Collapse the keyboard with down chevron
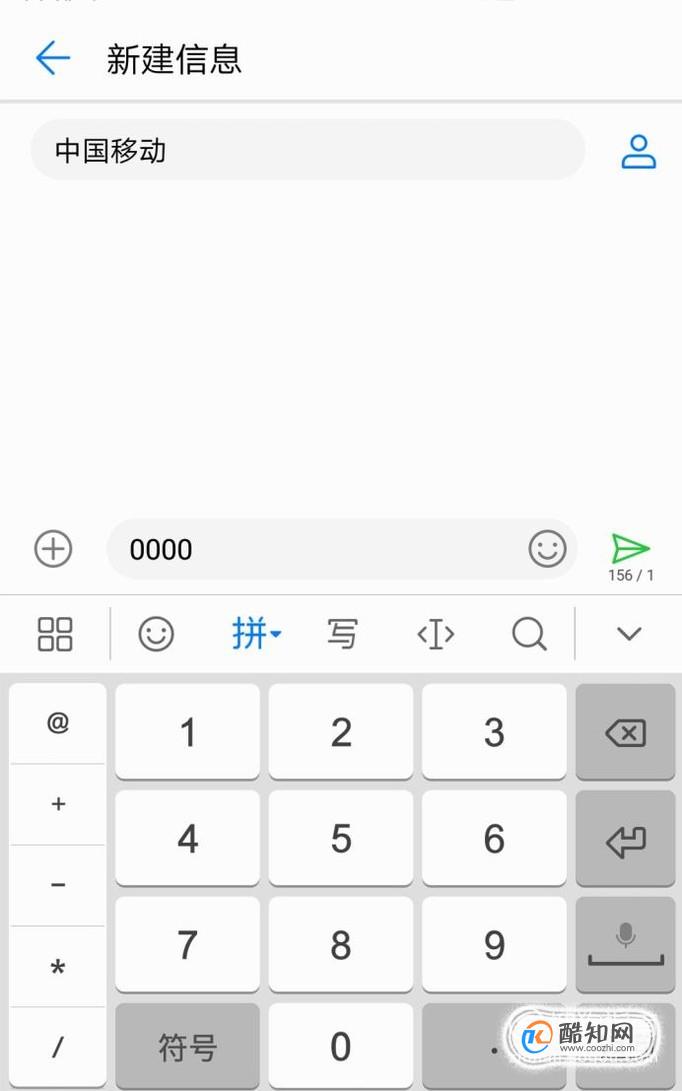The image size is (682, 1091). (x=629, y=634)
